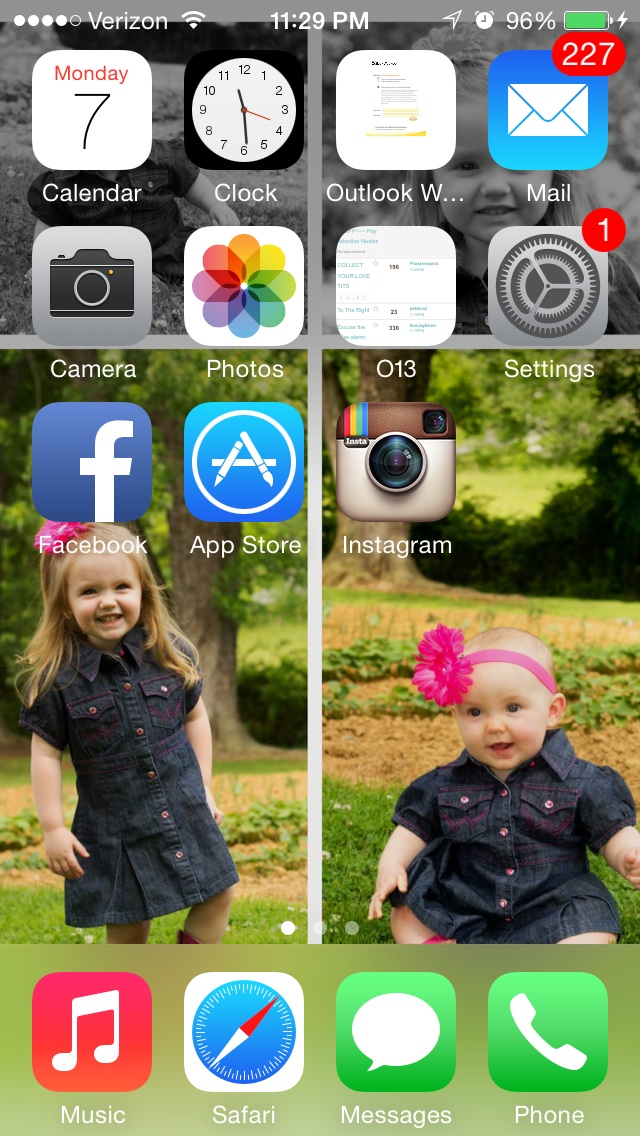Viewport: 640px width, 1136px height.
Task: Check Mail with 227 unread
Action: [548, 110]
